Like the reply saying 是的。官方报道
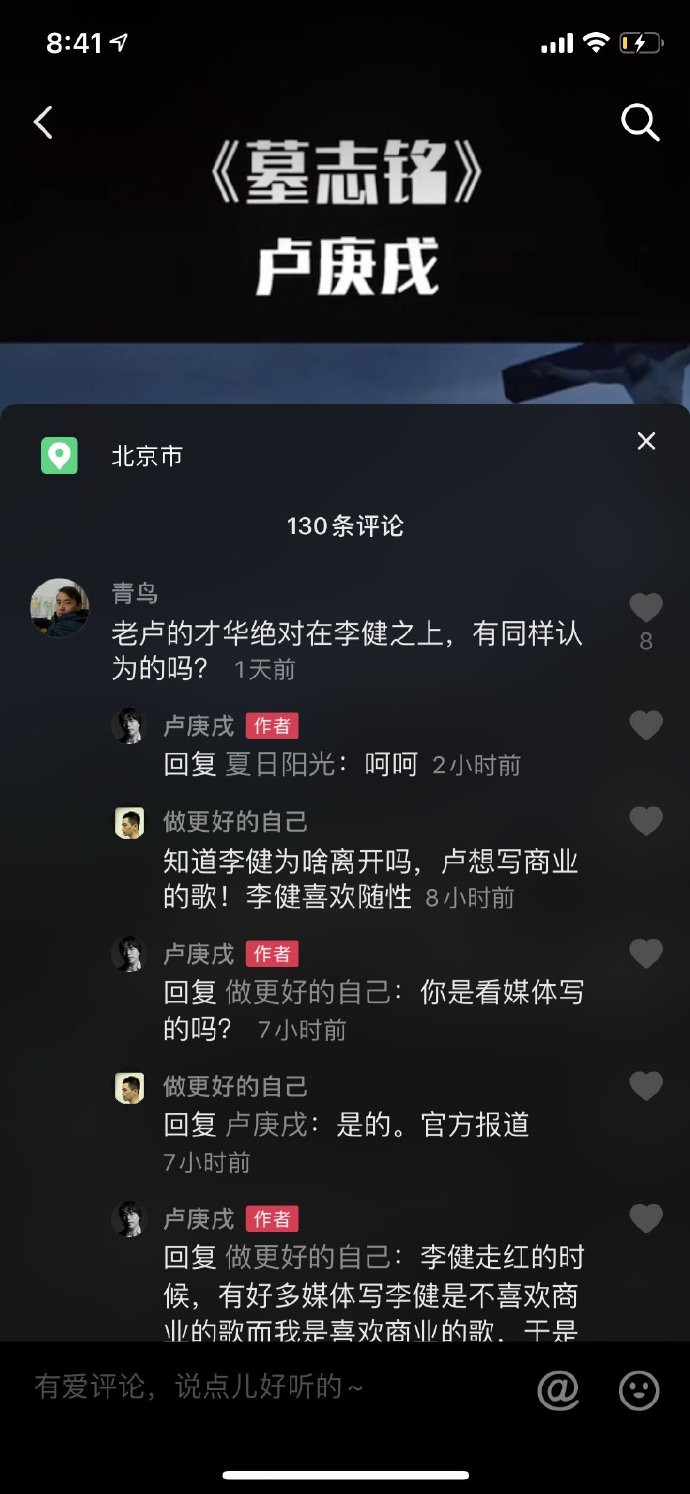 646,1086
